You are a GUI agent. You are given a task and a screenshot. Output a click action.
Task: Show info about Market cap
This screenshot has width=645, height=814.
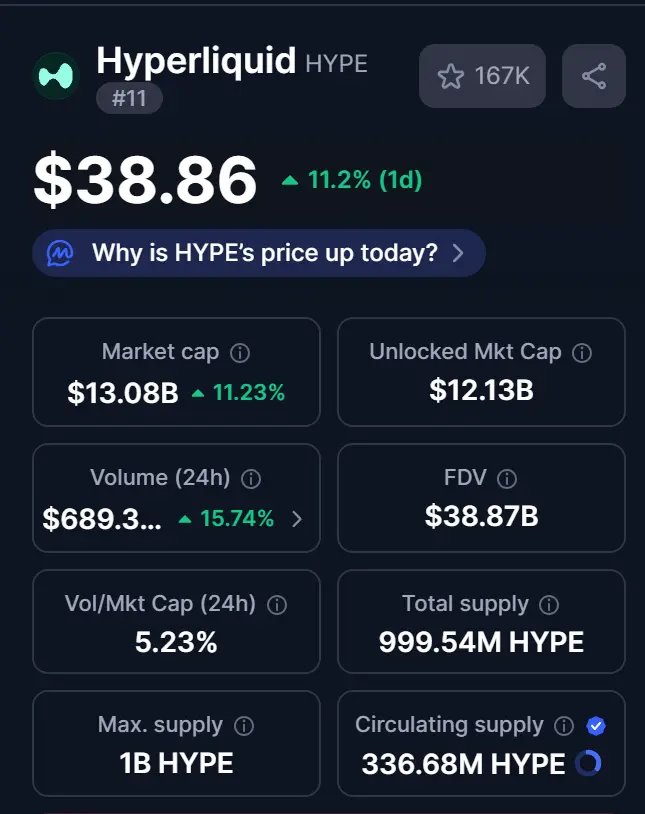click(x=240, y=353)
